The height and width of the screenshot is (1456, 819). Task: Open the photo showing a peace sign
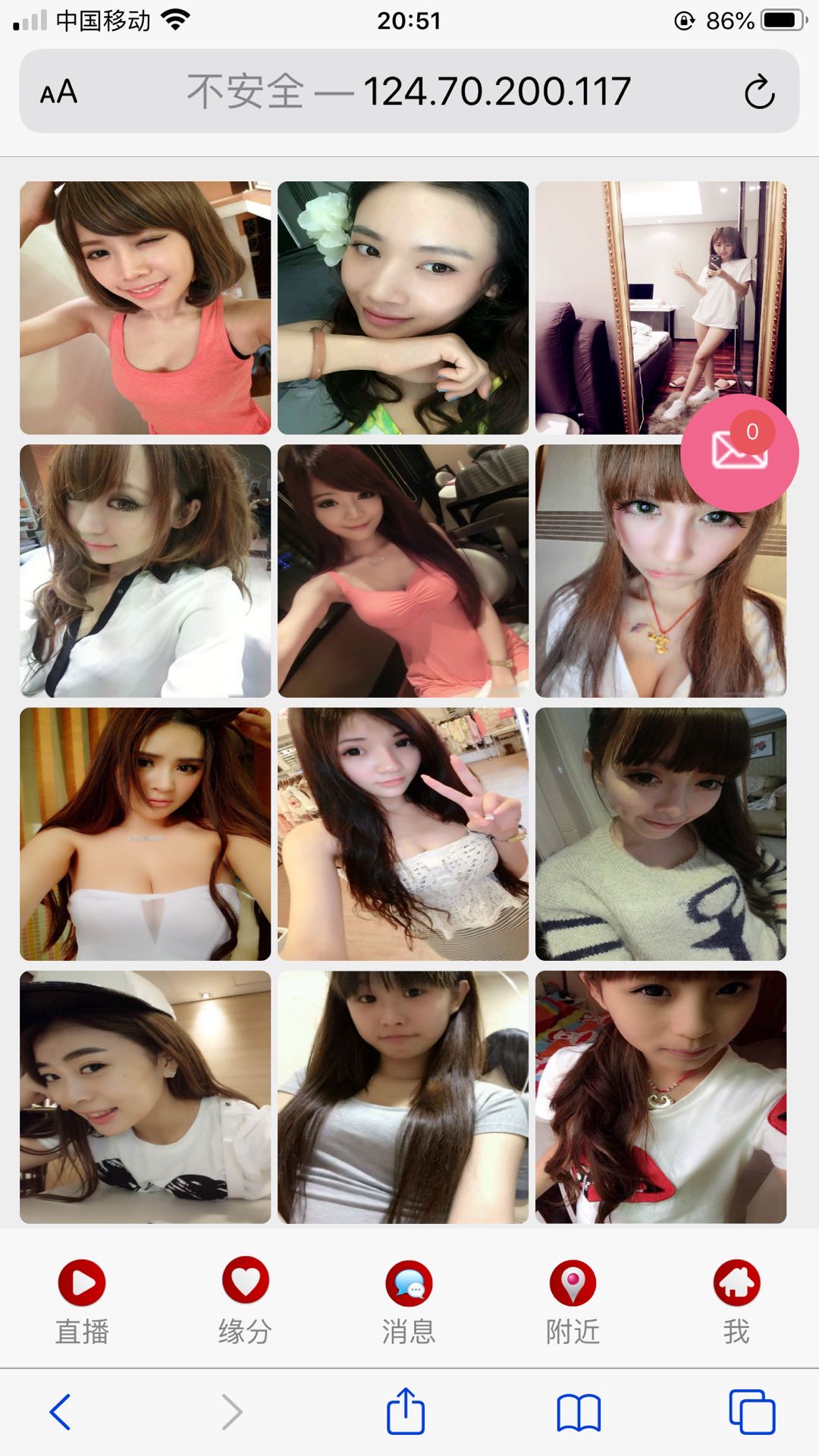(x=403, y=834)
